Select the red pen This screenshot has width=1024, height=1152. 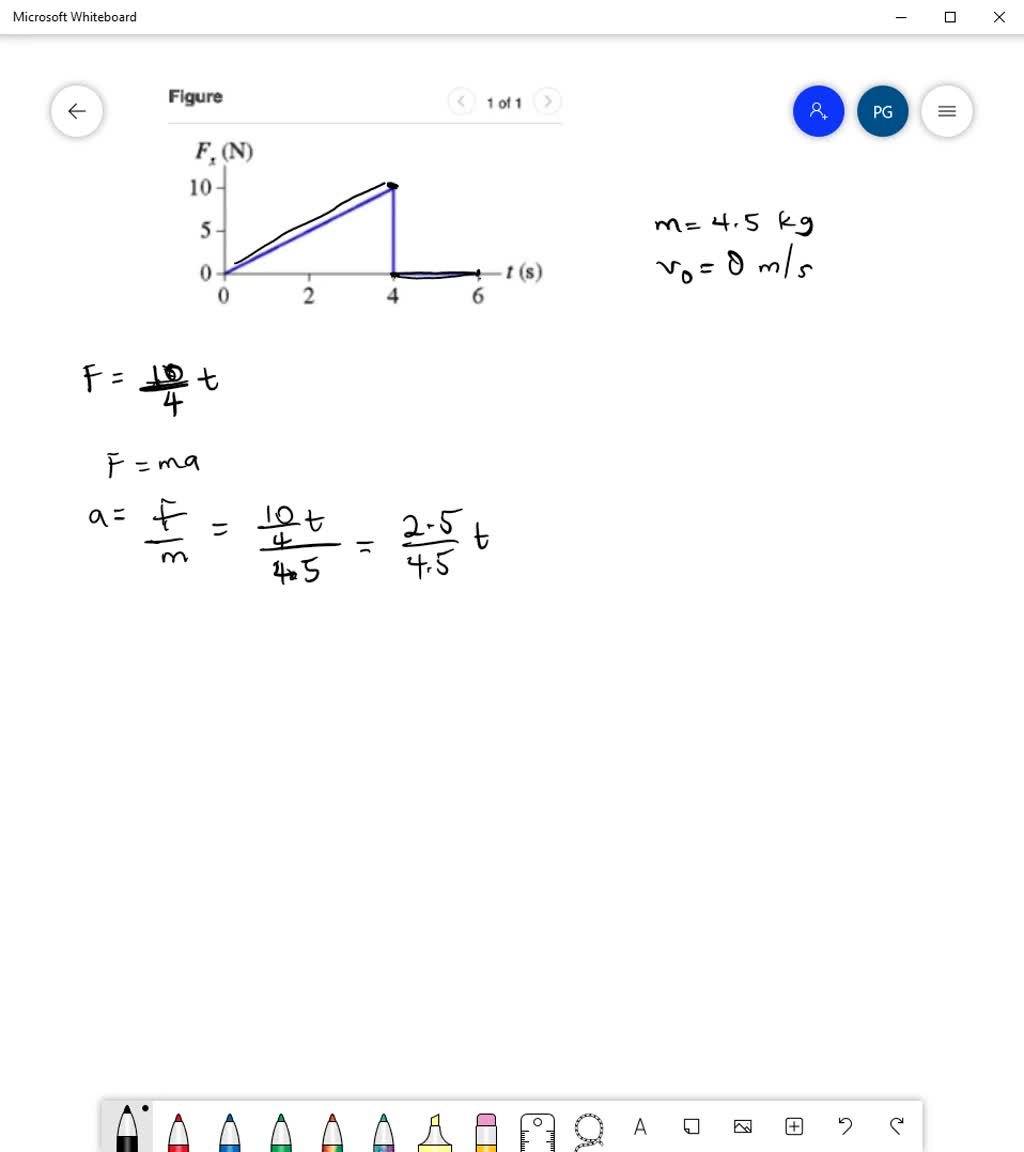(x=179, y=1129)
